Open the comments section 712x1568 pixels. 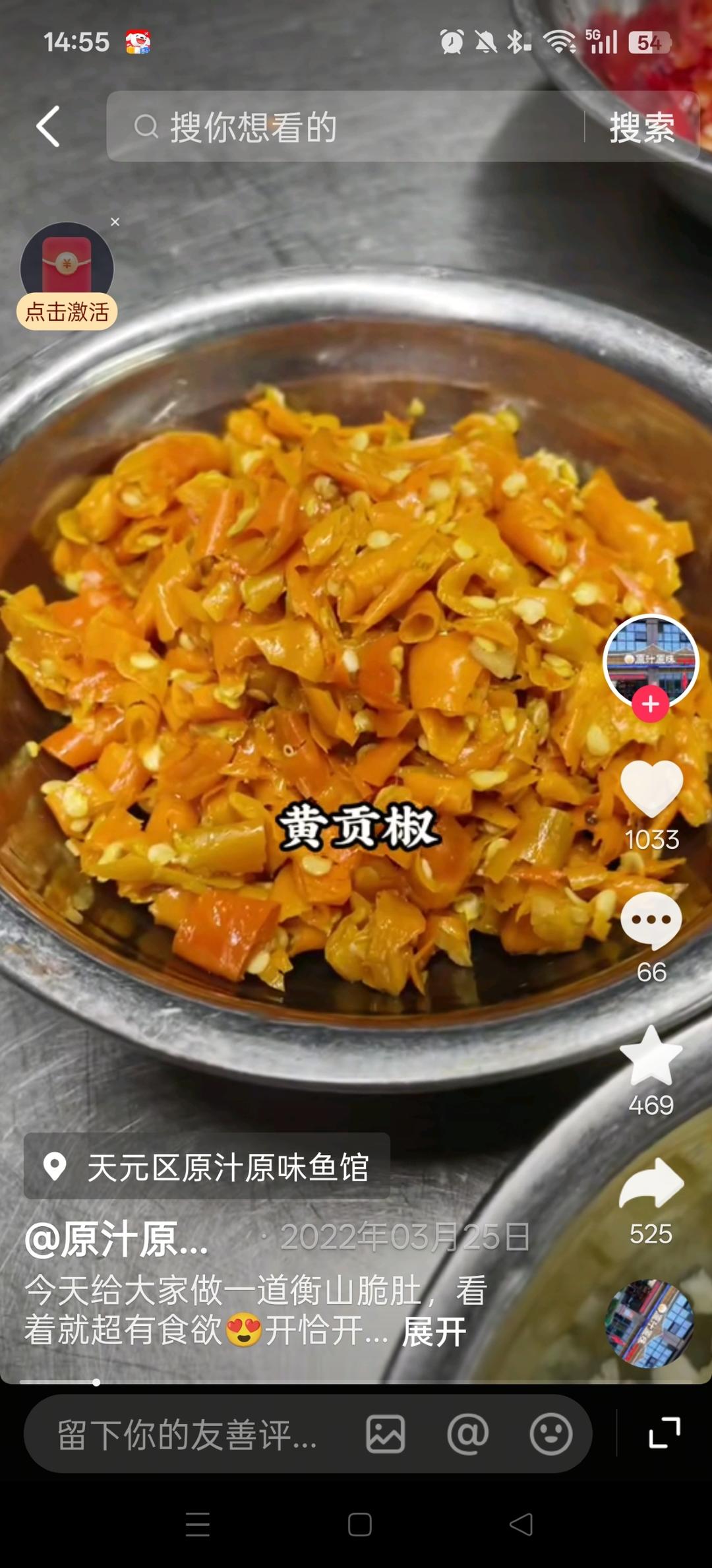click(653, 921)
